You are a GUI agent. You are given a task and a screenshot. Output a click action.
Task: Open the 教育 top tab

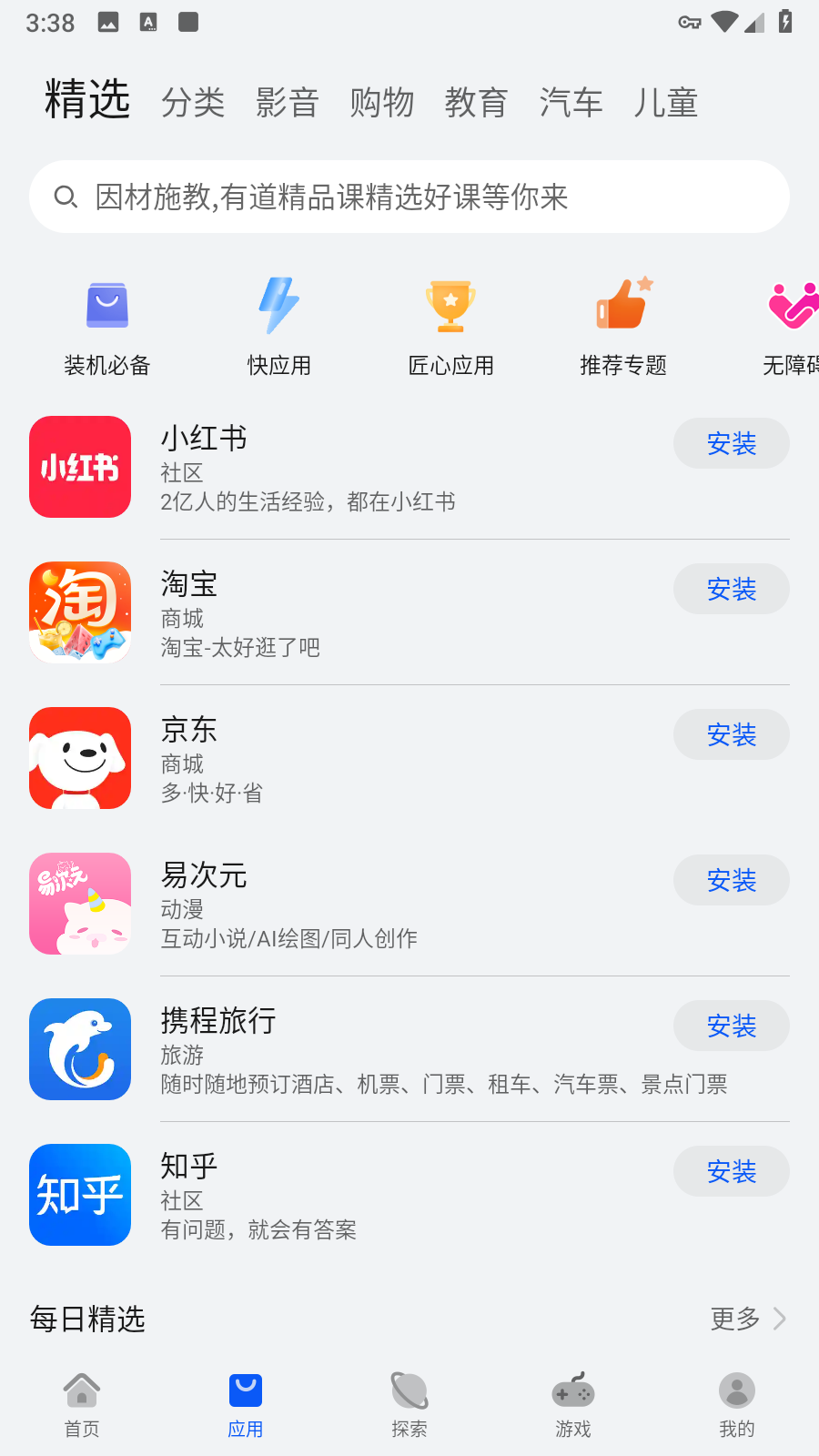click(x=476, y=103)
